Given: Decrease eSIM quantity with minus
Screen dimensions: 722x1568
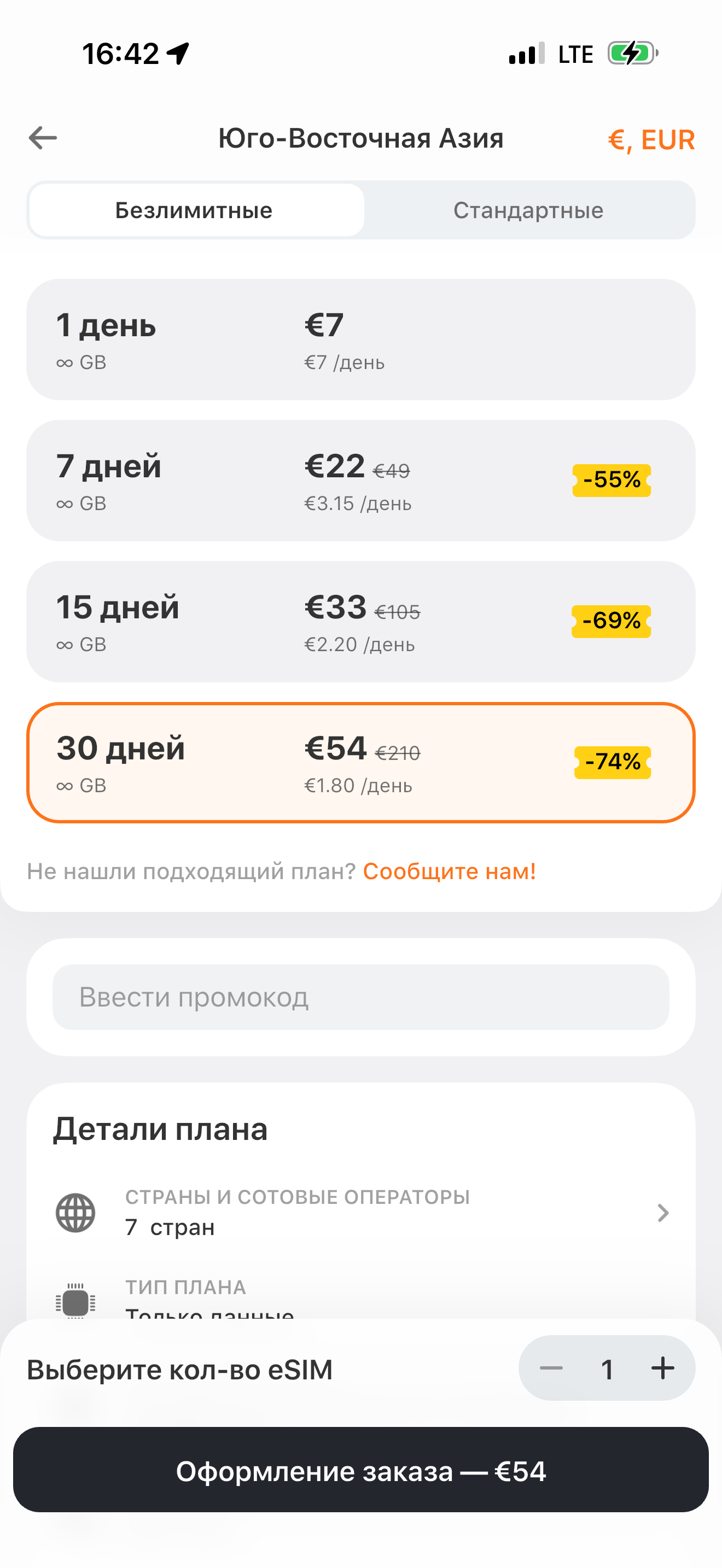Looking at the screenshot, I should click(551, 1368).
